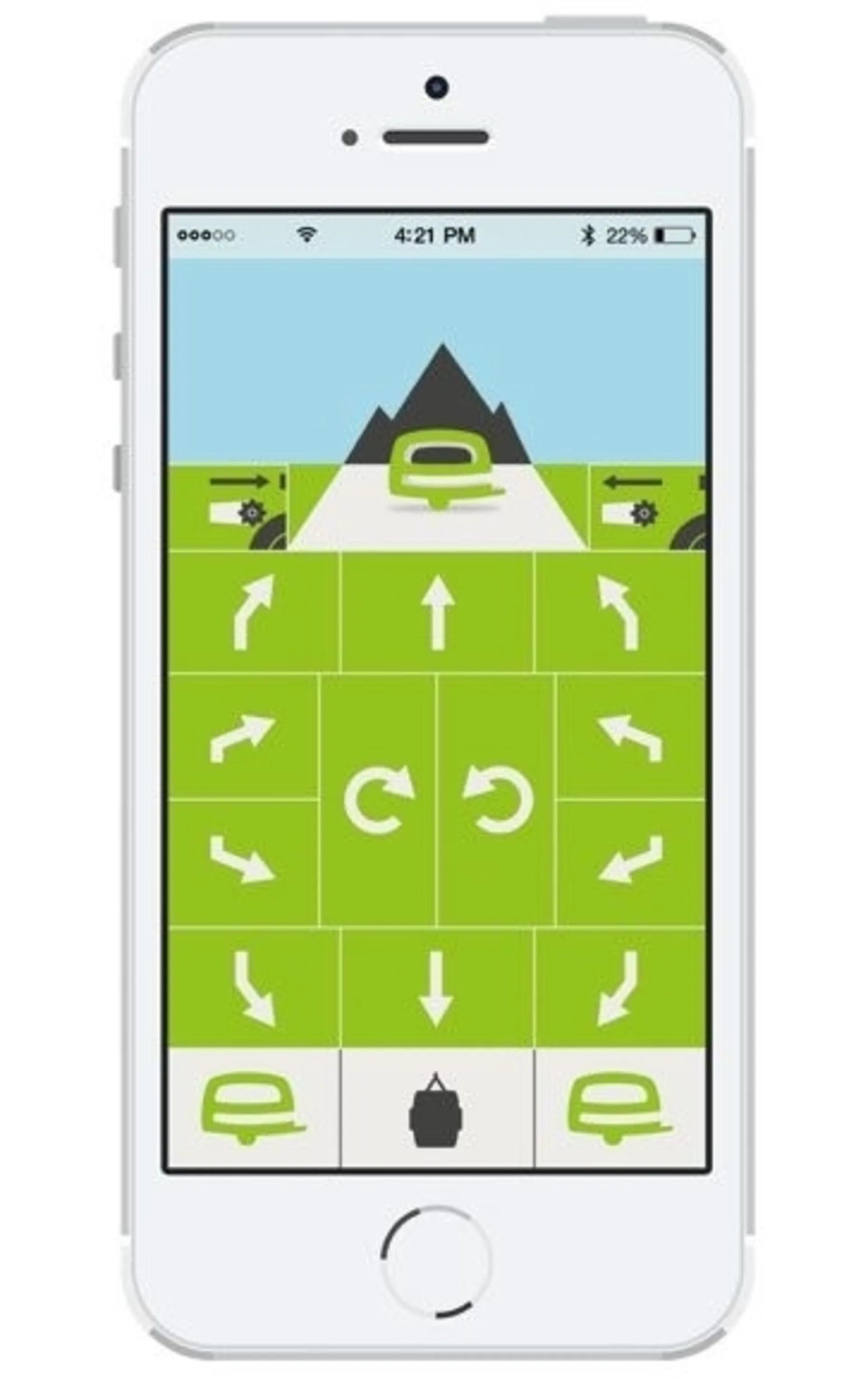Rotate clockwise with the circular arrow
Viewport: 868px width, 1387px height.
[x=378, y=799]
